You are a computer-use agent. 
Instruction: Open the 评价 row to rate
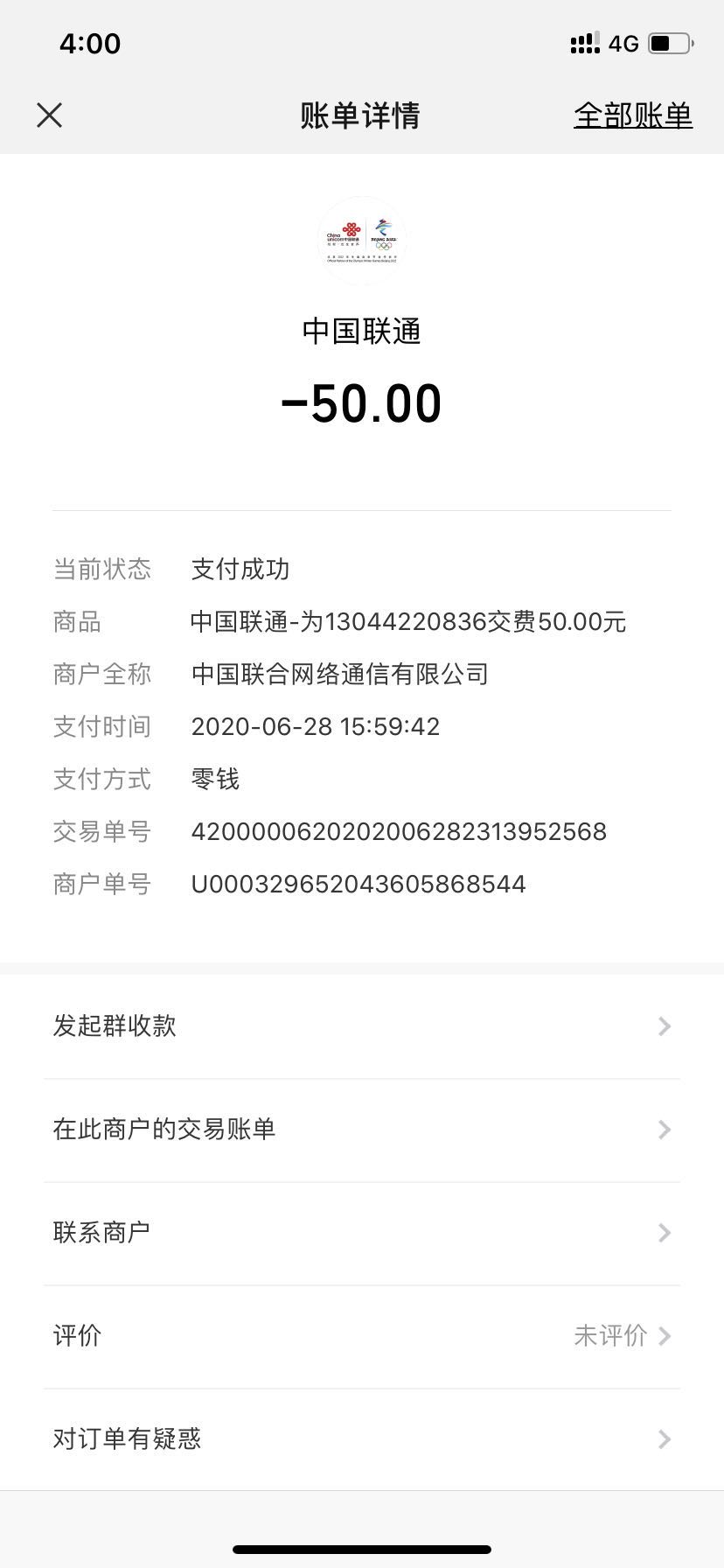pyautogui.click(x=362, y=1335)
